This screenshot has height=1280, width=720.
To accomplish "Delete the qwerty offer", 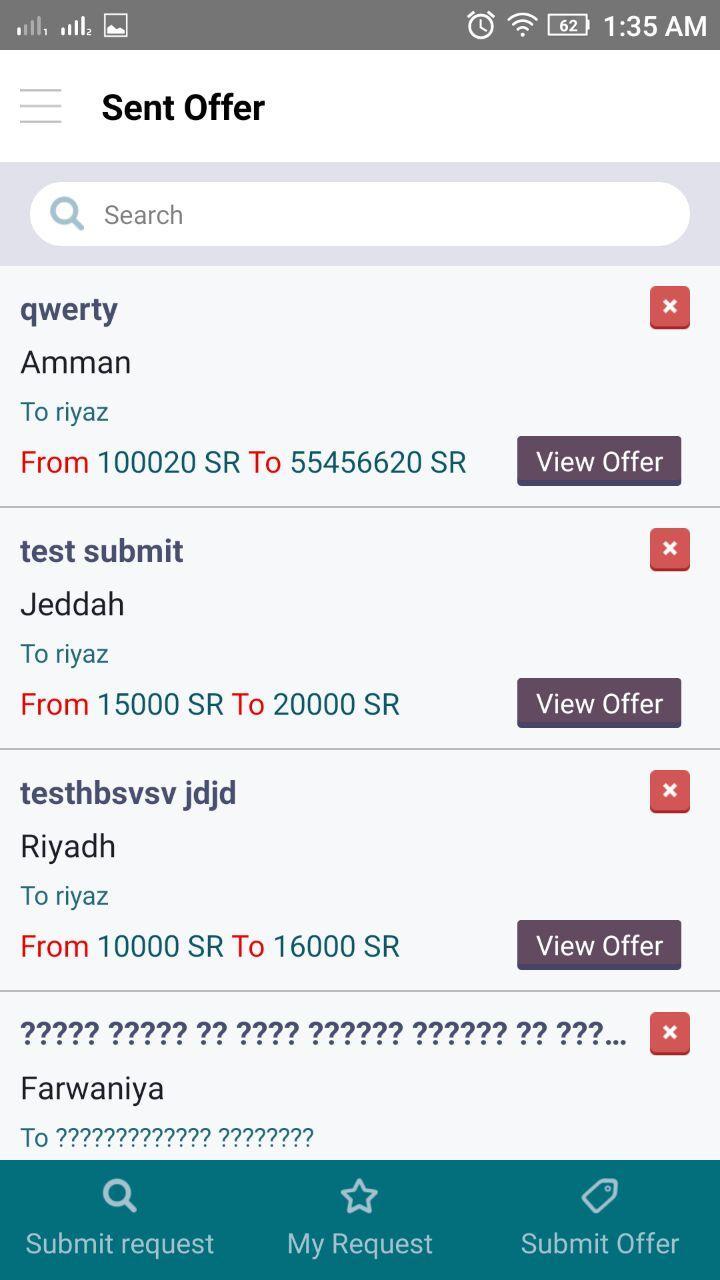I will tap(670, 307).
